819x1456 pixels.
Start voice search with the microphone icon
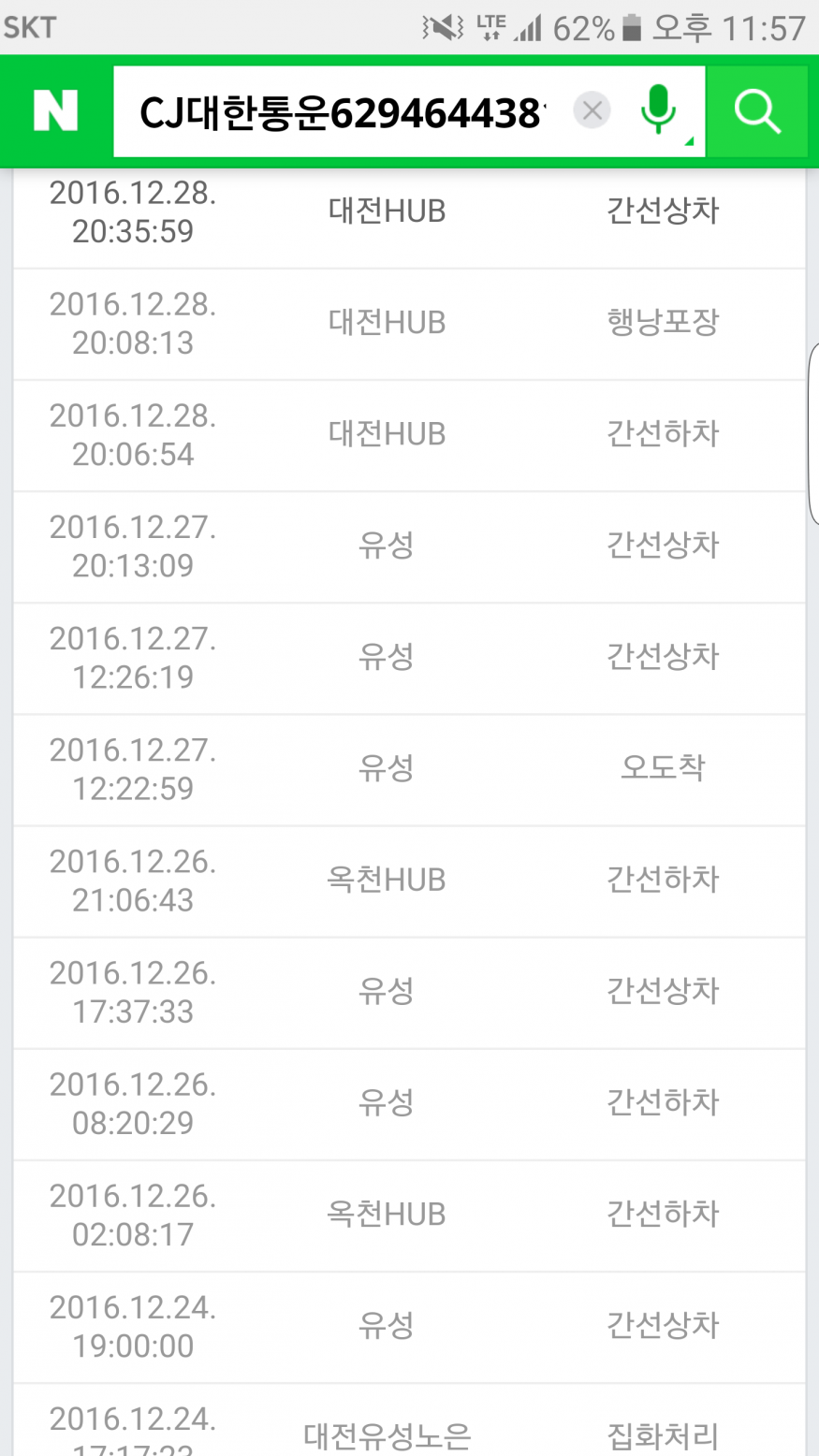pos(659,110)
